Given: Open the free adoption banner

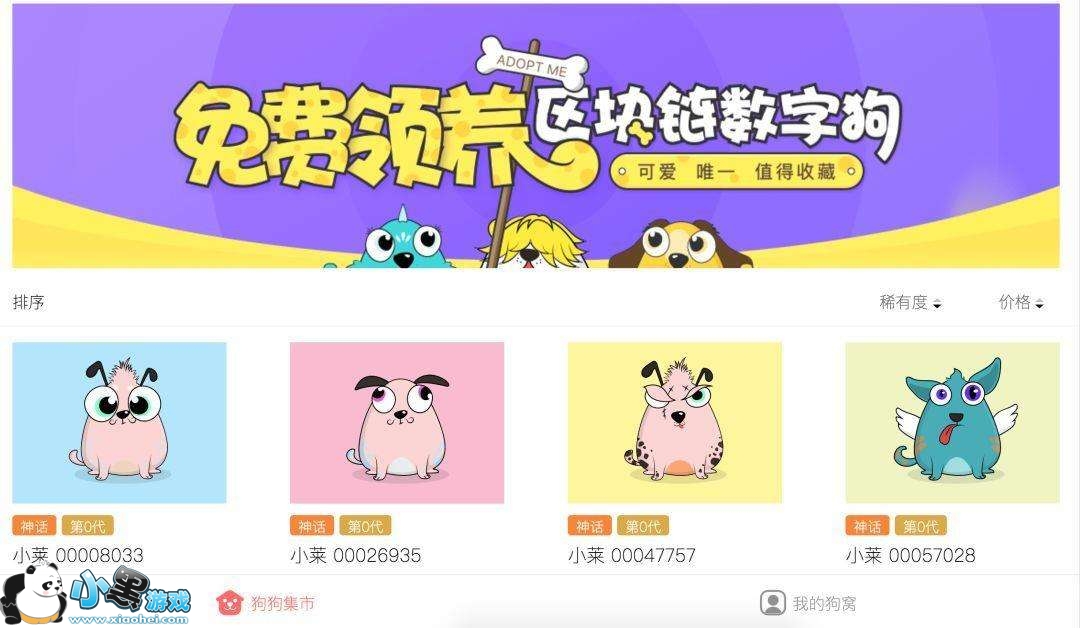Looking at the screenshot, I should 535,136.
